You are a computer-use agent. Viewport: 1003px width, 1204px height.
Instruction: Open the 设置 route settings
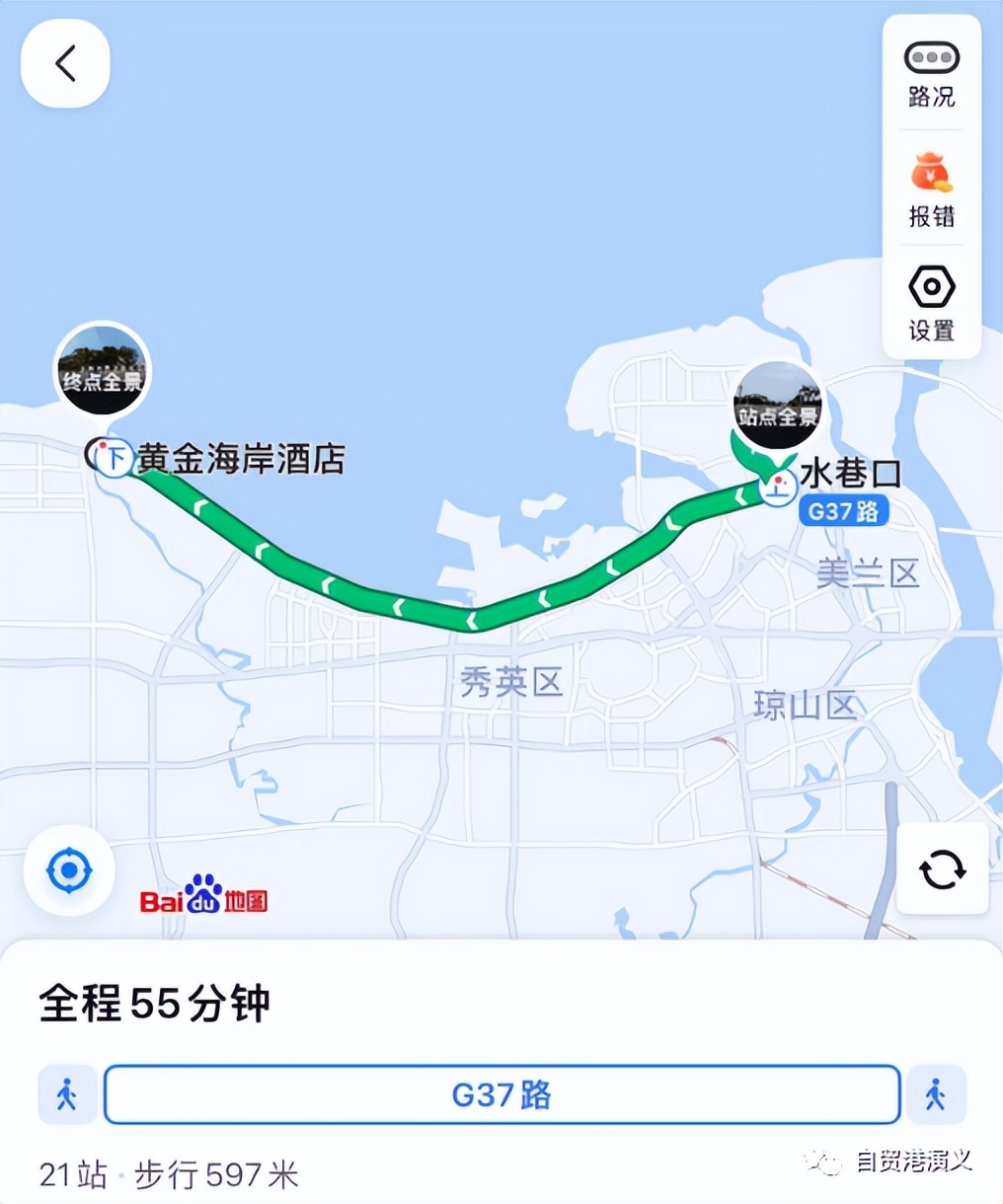[x=929, y=301]
